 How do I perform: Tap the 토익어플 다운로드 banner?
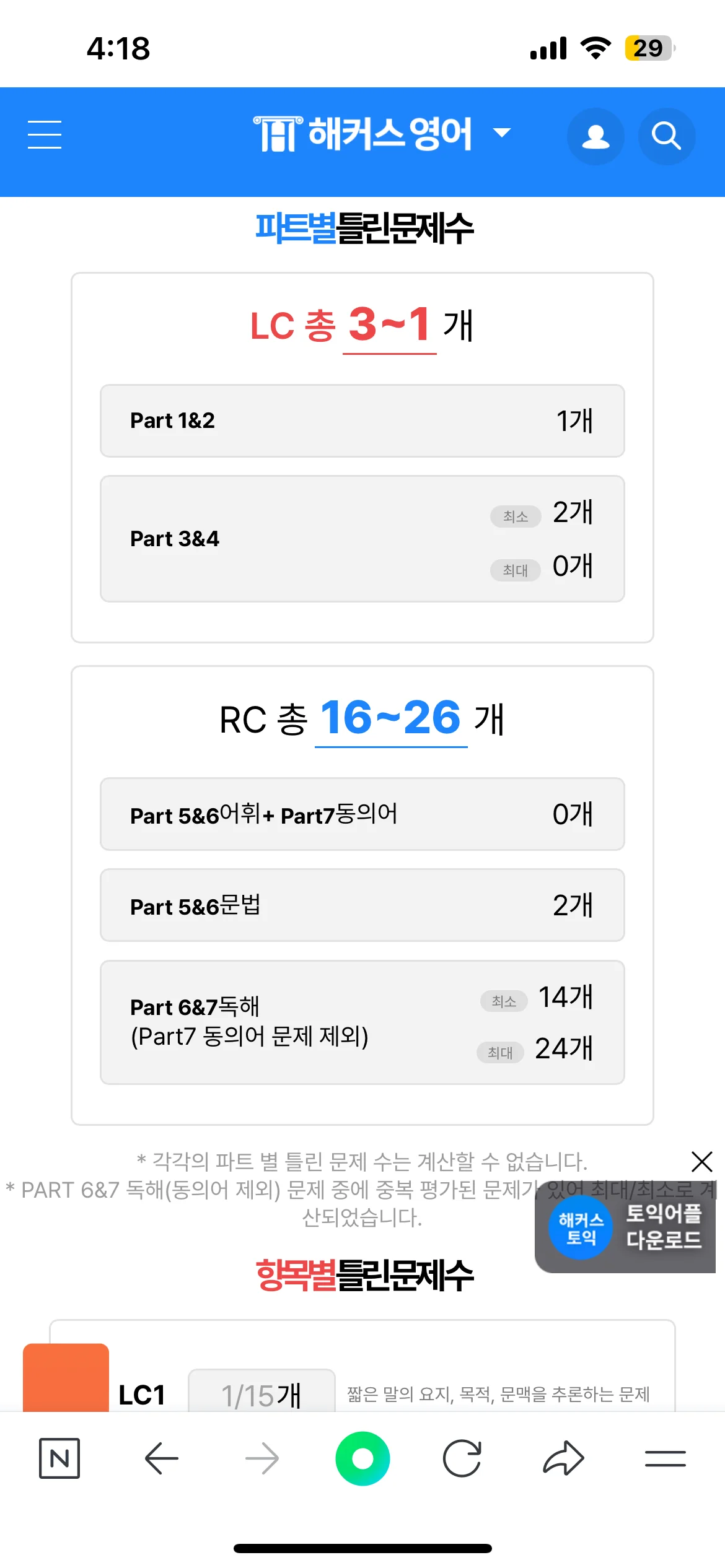click(x=625, y=1227)
